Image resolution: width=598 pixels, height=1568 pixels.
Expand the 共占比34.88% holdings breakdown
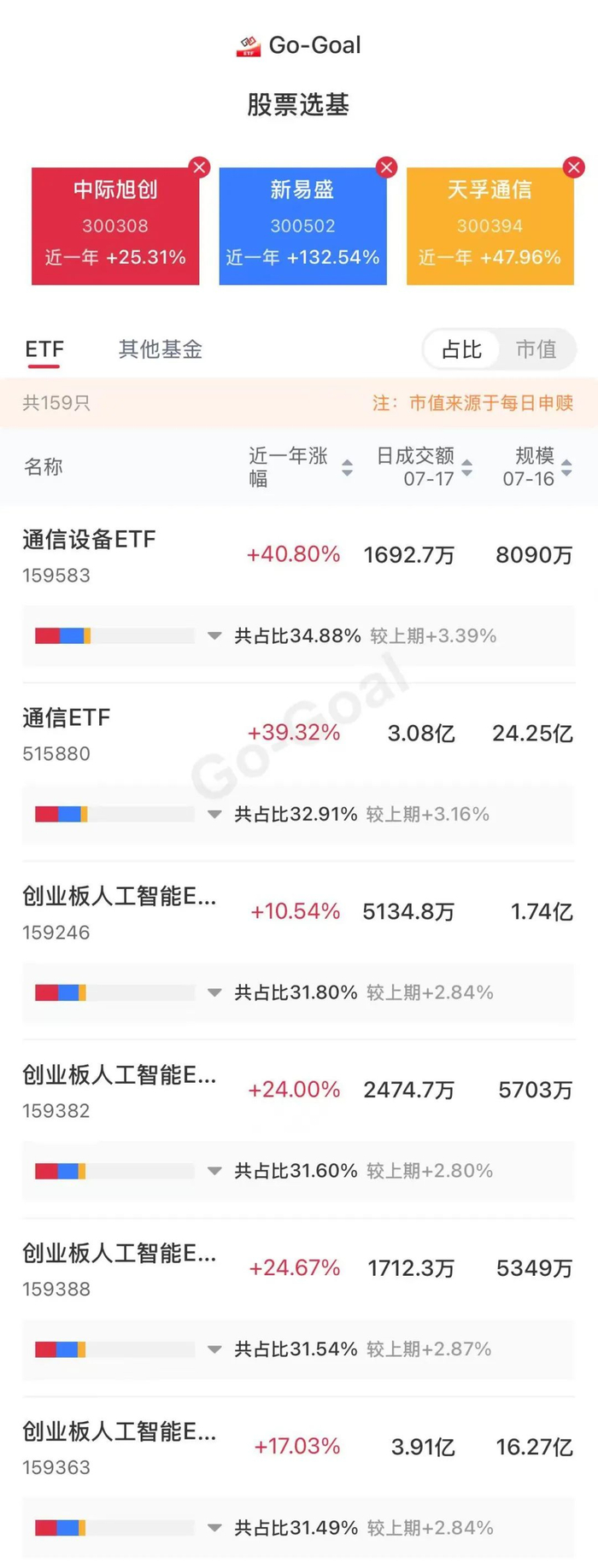214,636
